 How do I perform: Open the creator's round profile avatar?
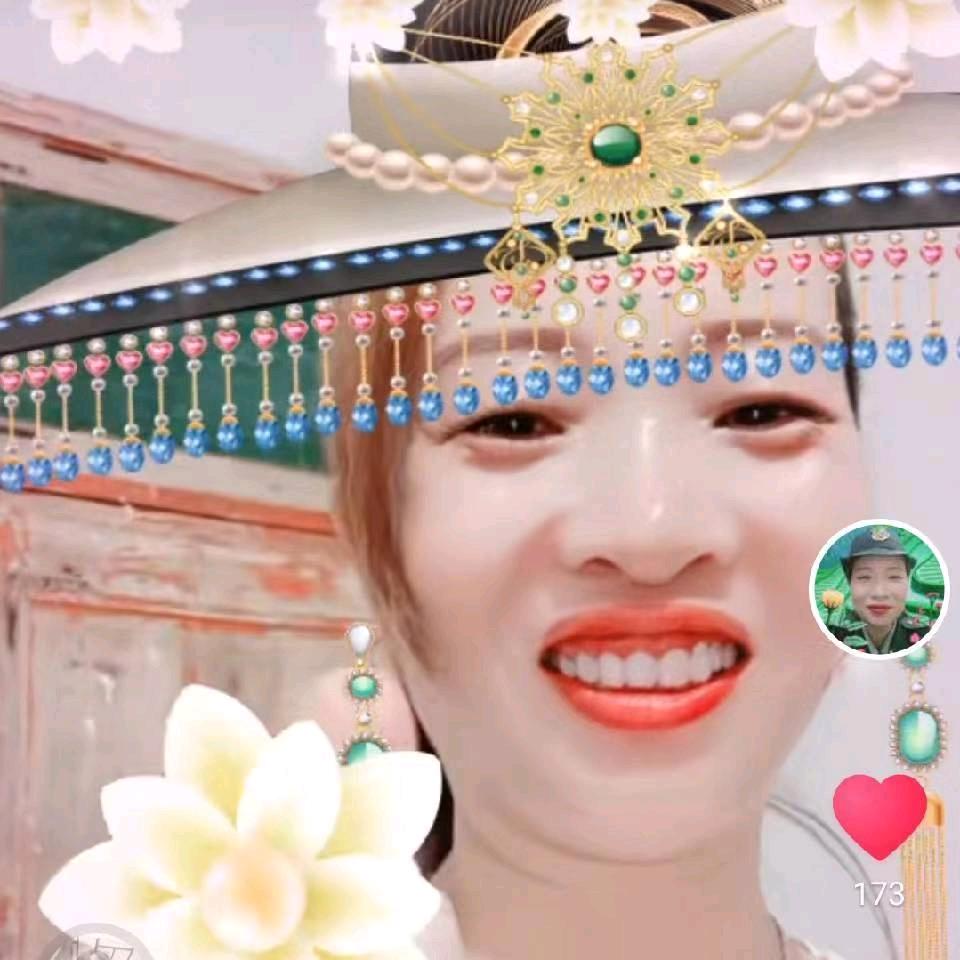point(878,588)
